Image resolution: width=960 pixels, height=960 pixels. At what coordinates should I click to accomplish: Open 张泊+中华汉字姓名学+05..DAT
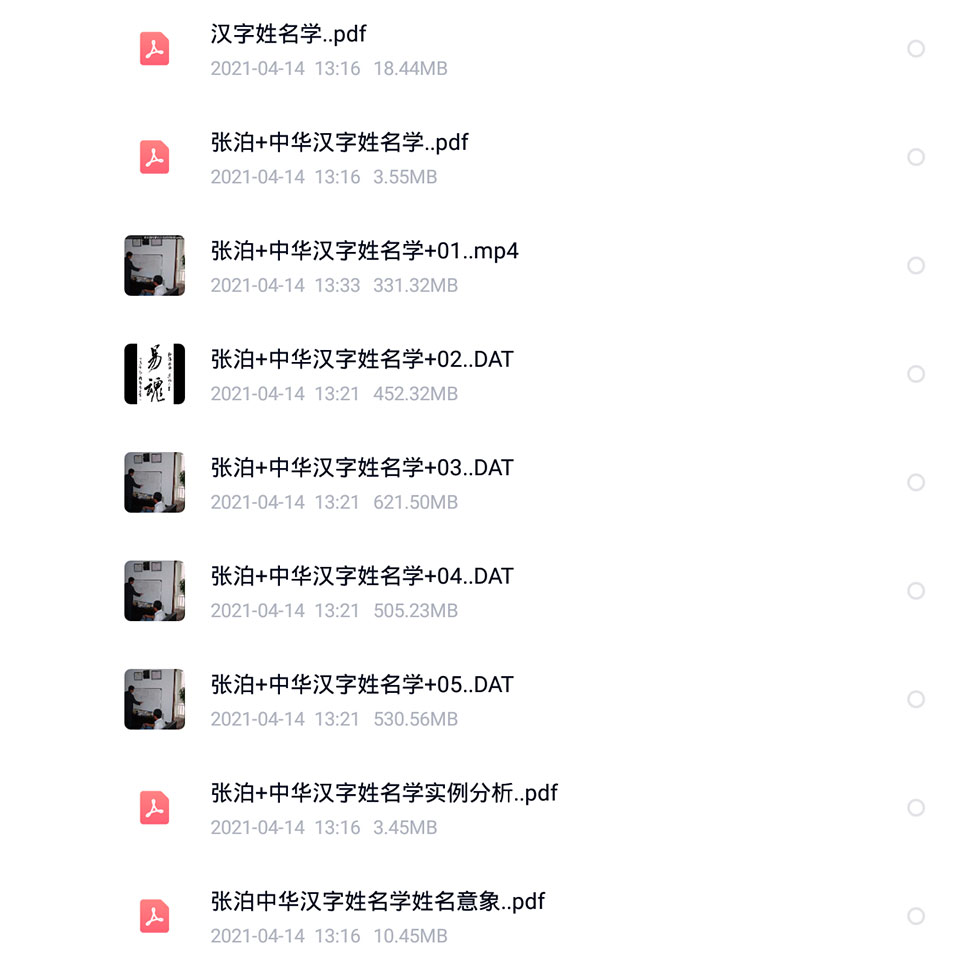tap(361, 685)
